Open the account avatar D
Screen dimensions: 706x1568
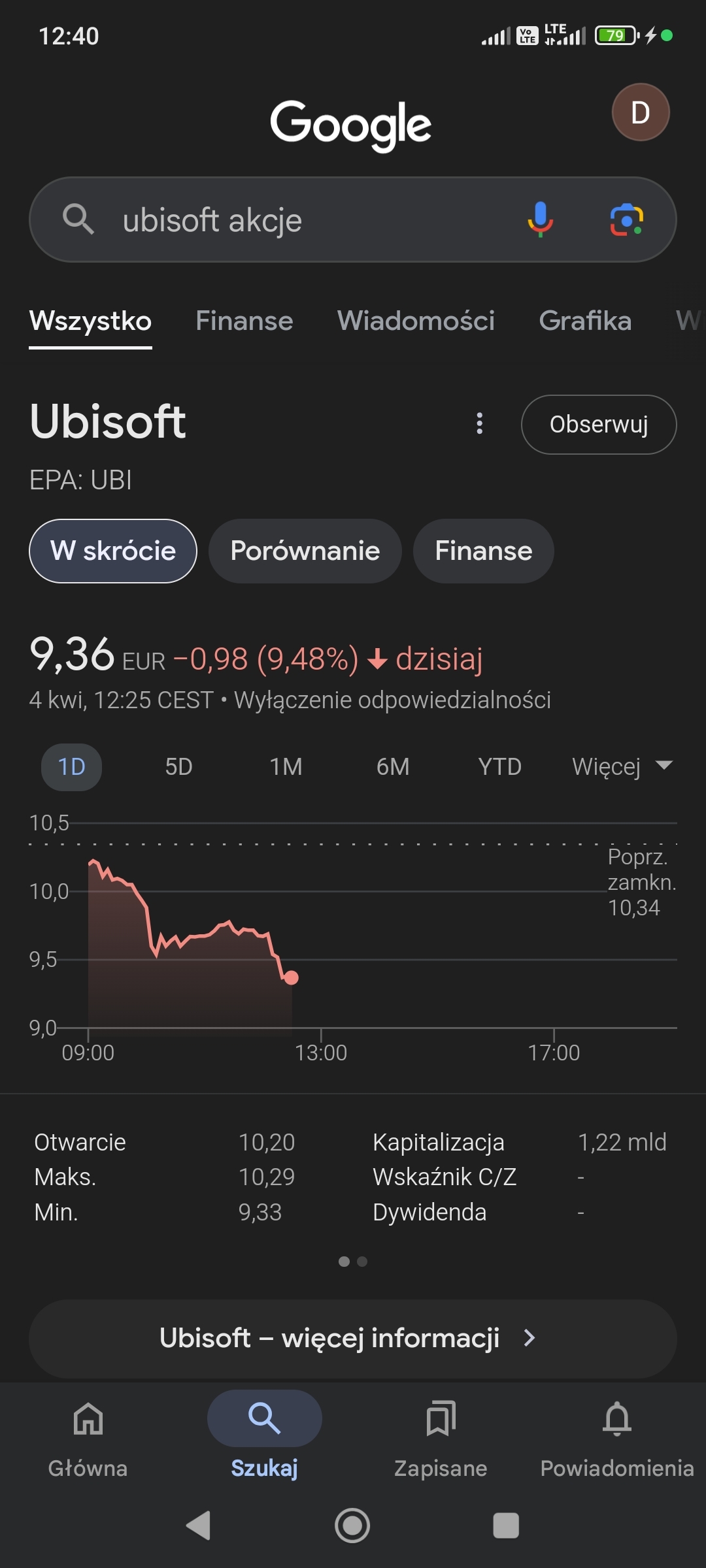point(640,112)
